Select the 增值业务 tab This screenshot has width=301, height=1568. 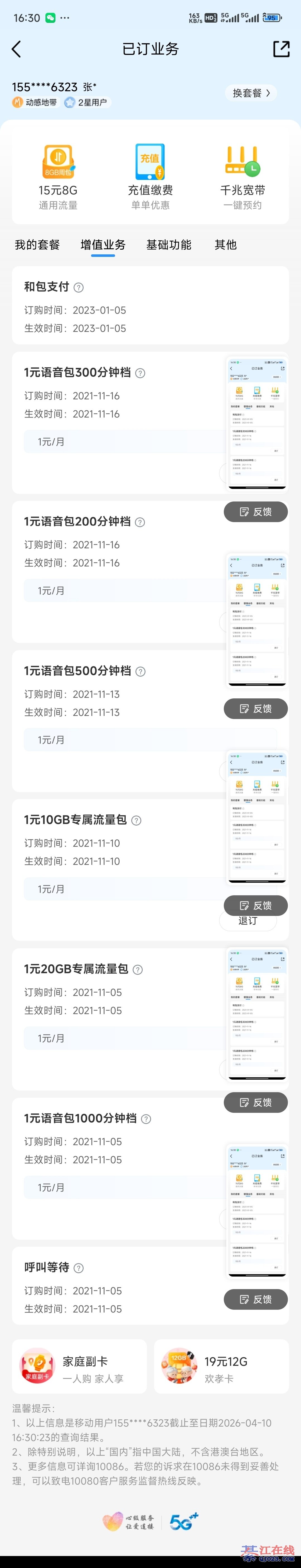click(x=103, y=245)
